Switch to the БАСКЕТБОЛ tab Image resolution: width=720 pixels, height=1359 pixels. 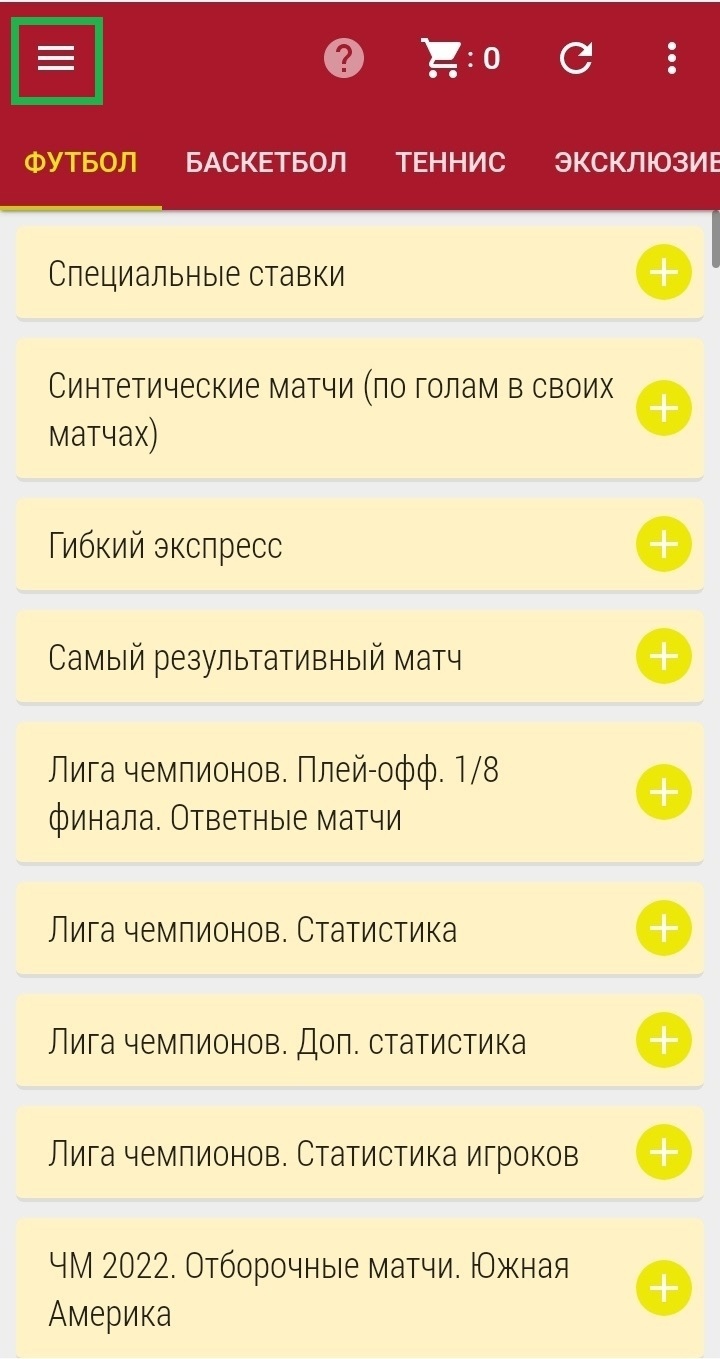pyautogui.click(x=266, y=162)
